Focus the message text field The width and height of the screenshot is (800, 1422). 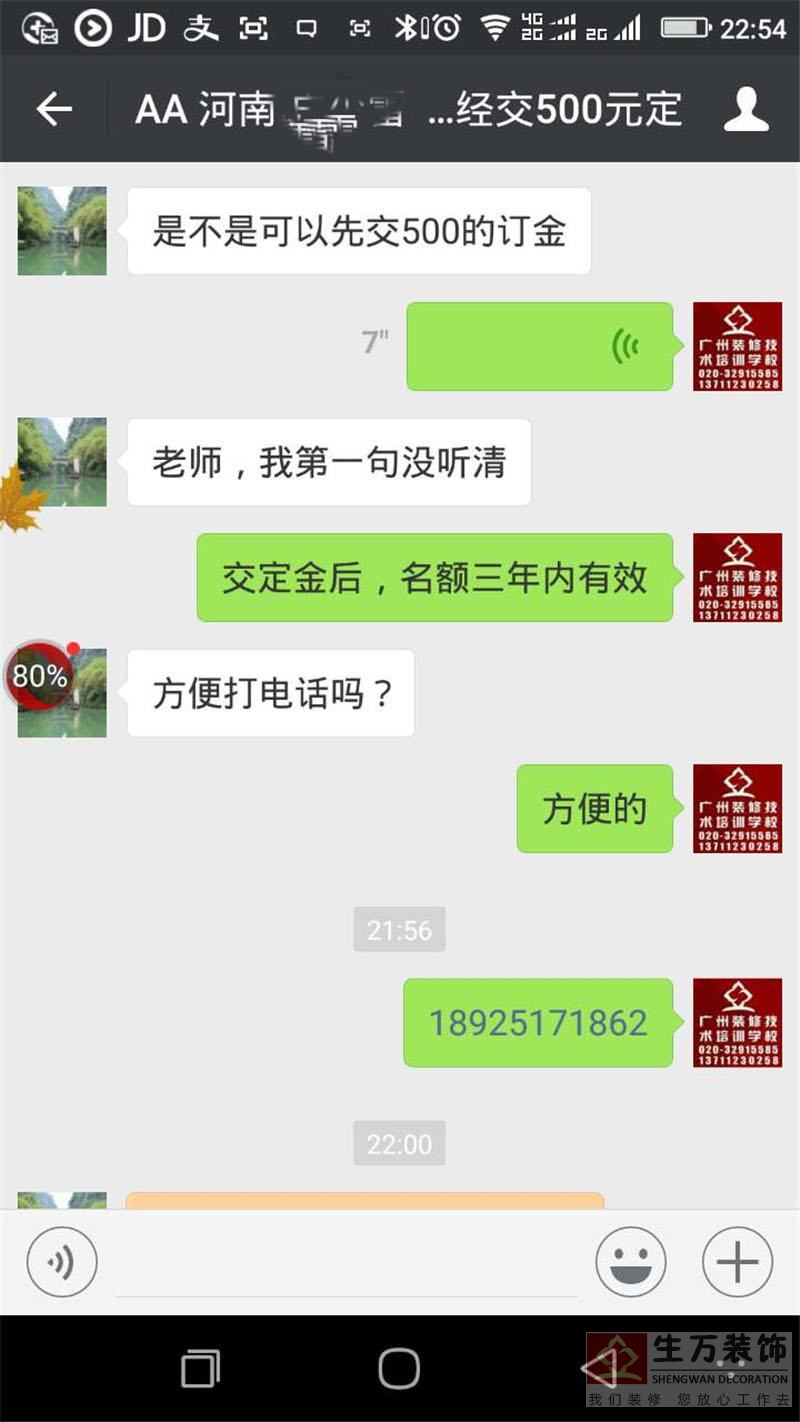click(x=346, y=1264)
